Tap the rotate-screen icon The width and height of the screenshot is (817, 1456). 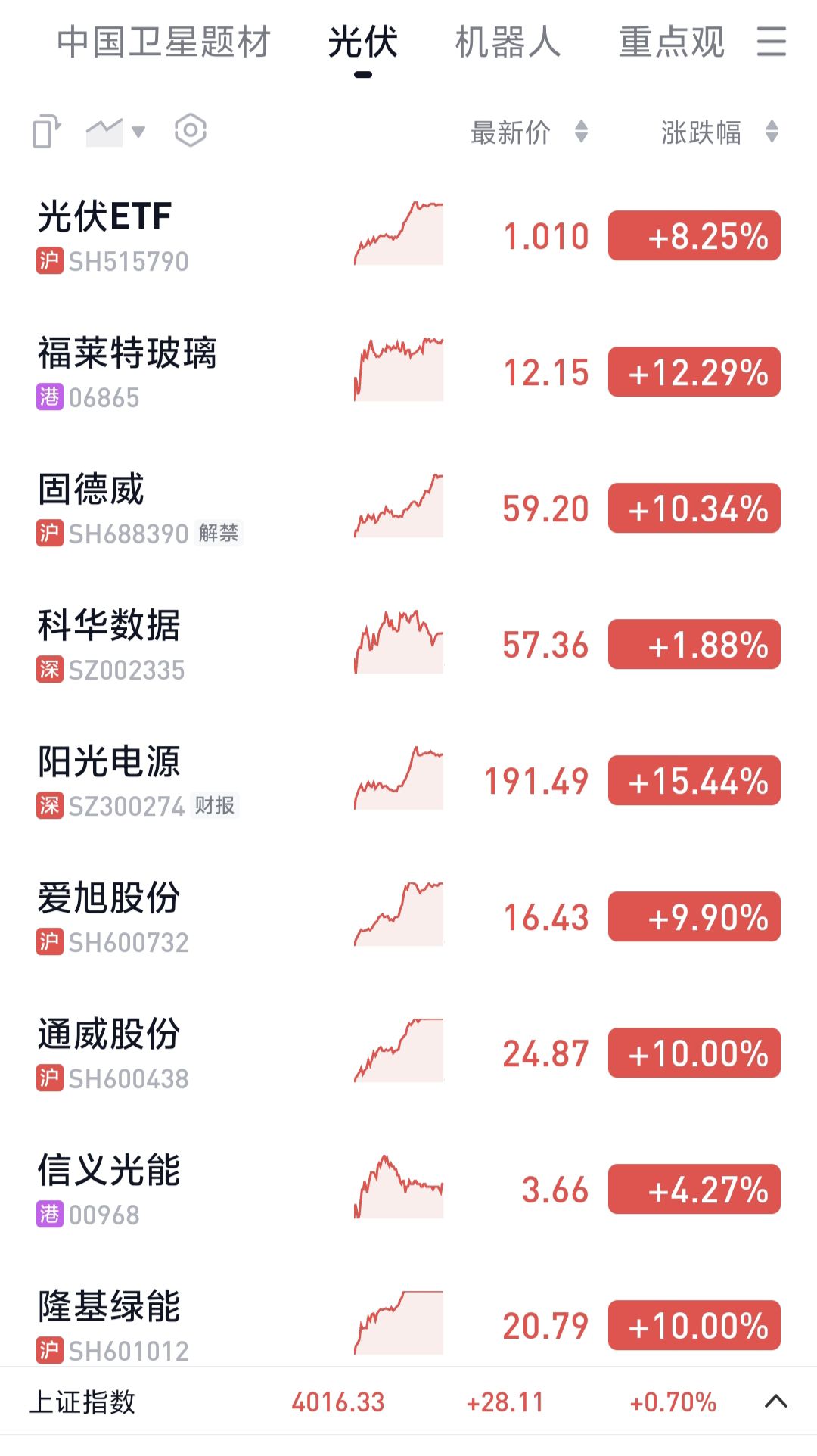tap(46, 131)
